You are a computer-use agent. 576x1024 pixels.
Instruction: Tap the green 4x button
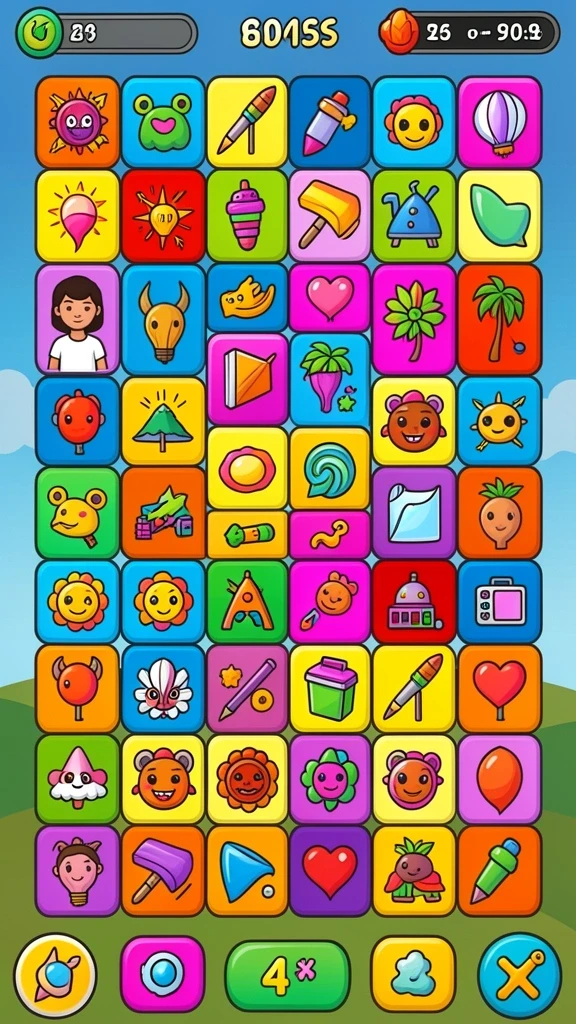(287, 976)
